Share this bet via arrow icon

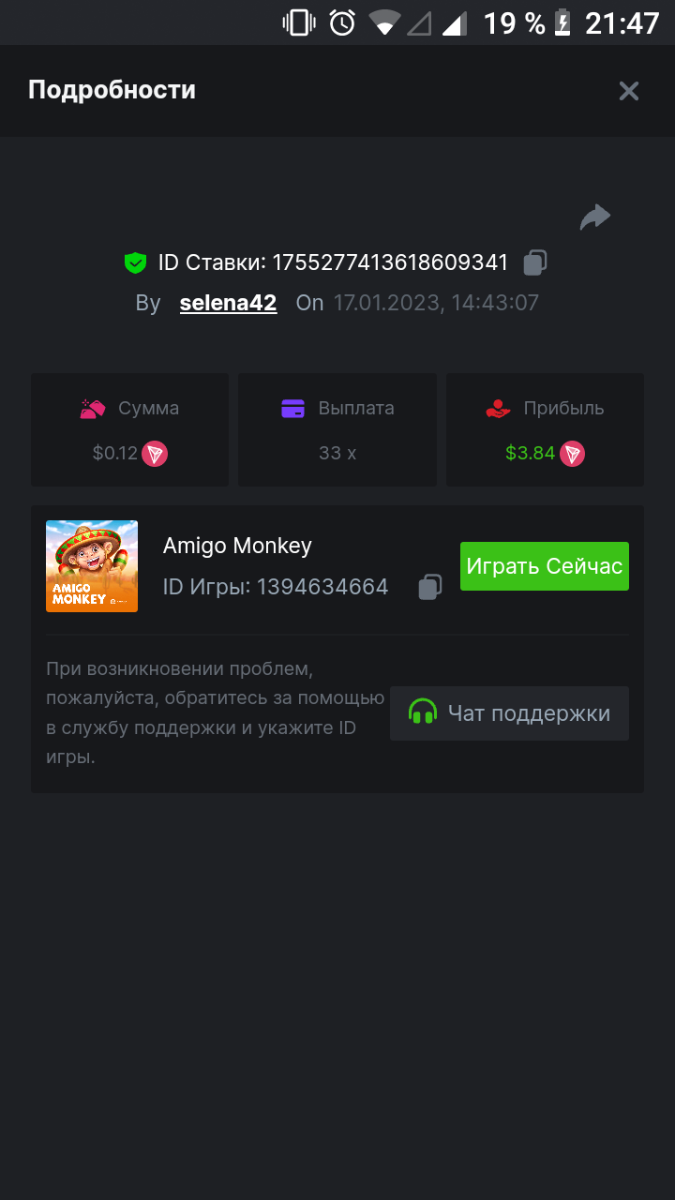(595, 217)
